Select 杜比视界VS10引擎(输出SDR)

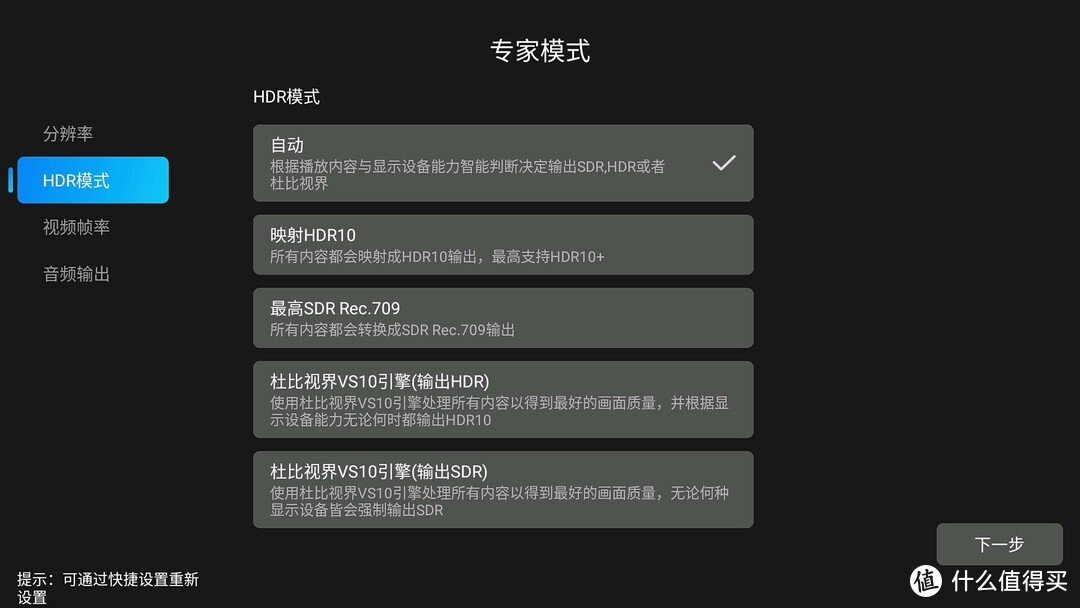pyautogui.click(x=502, y=489)
